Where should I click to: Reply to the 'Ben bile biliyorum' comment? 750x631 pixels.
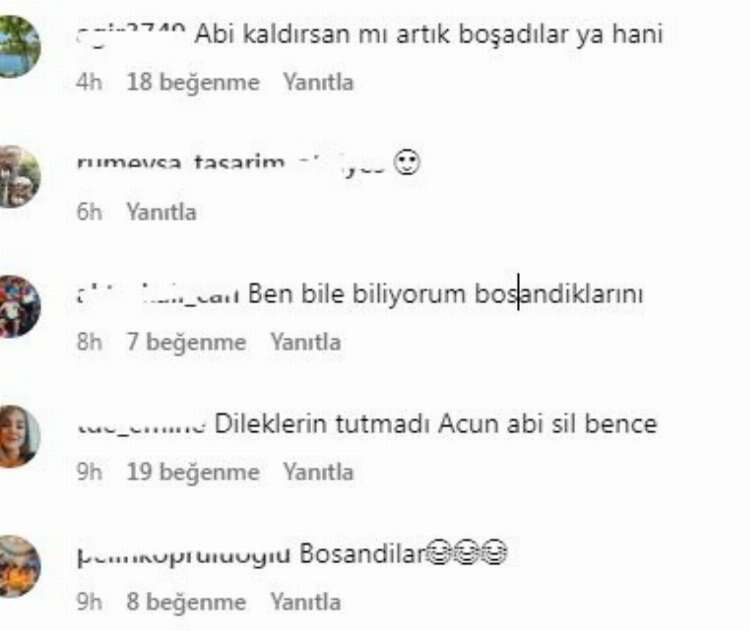click(x=305, y=342)
